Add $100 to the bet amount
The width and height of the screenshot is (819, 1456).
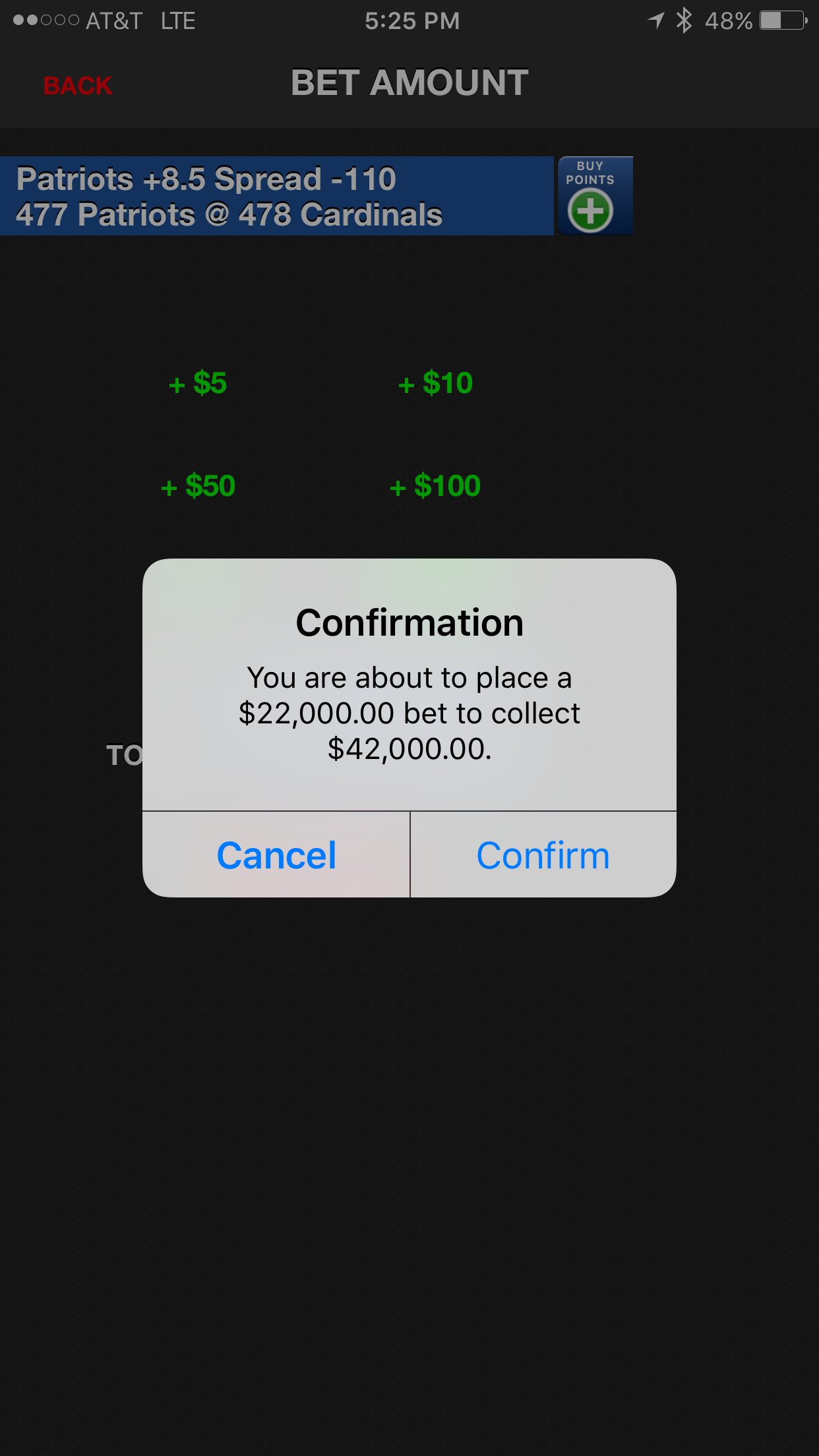[435, 486]
